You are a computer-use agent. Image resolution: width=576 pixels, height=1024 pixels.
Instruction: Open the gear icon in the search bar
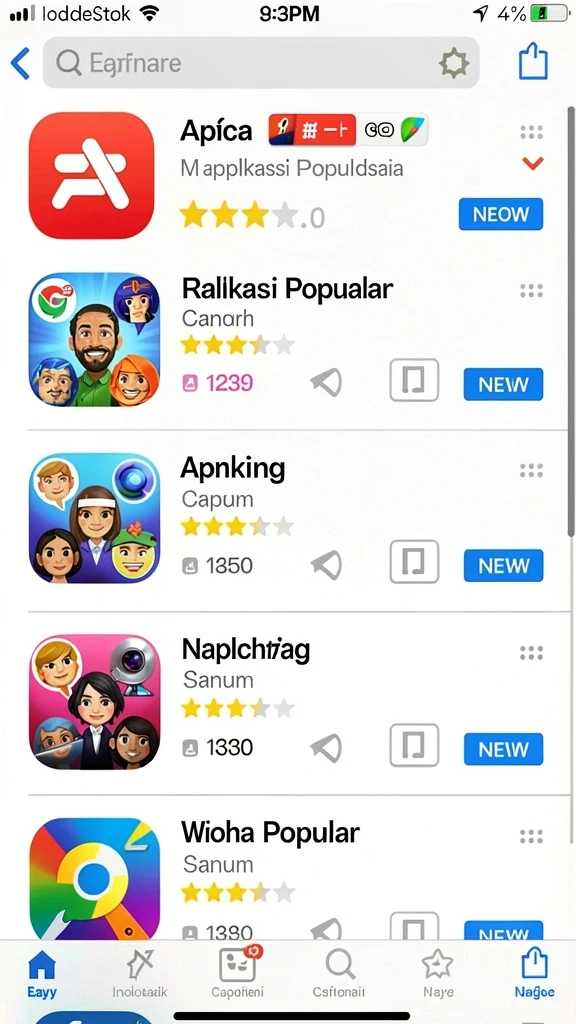click(453, 63)
